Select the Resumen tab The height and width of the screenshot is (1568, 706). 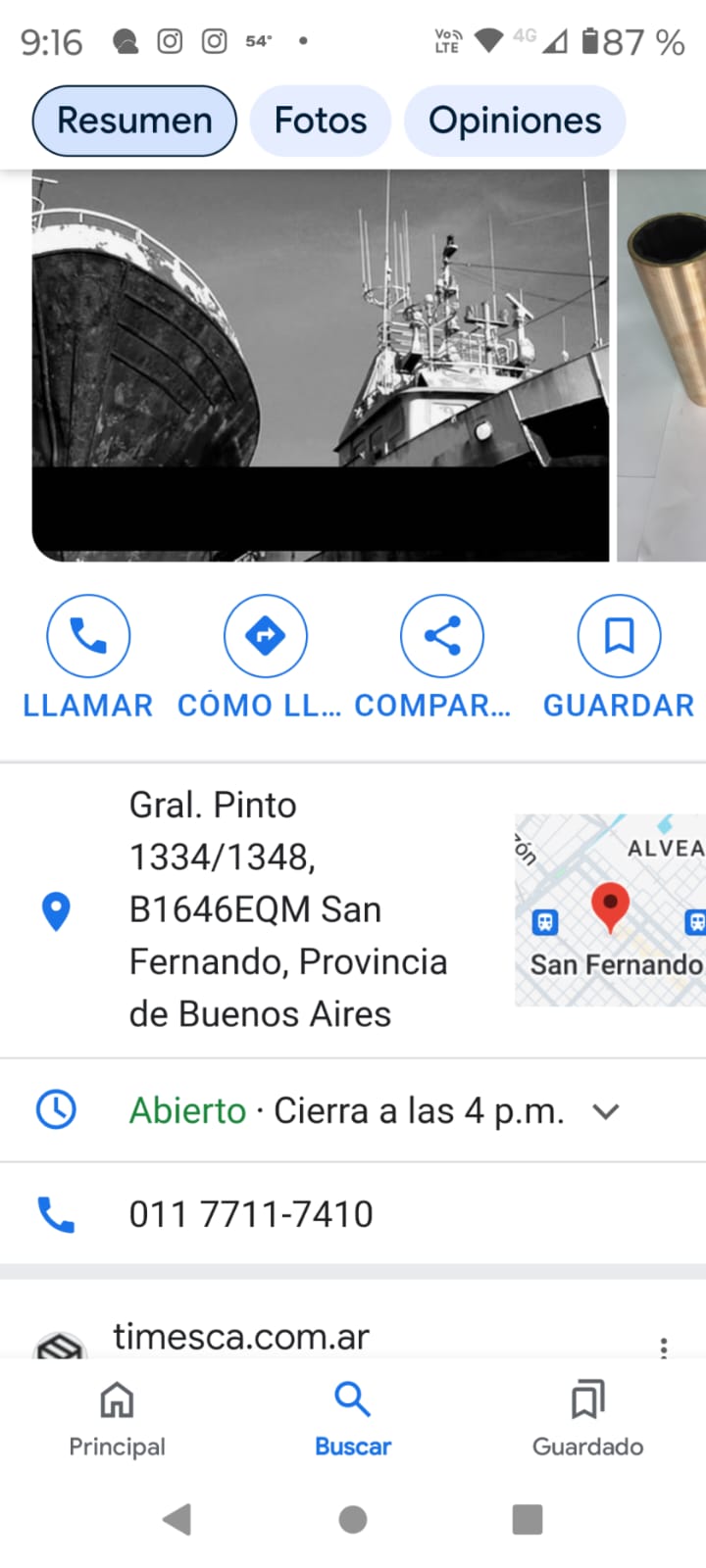click(134, 121)
